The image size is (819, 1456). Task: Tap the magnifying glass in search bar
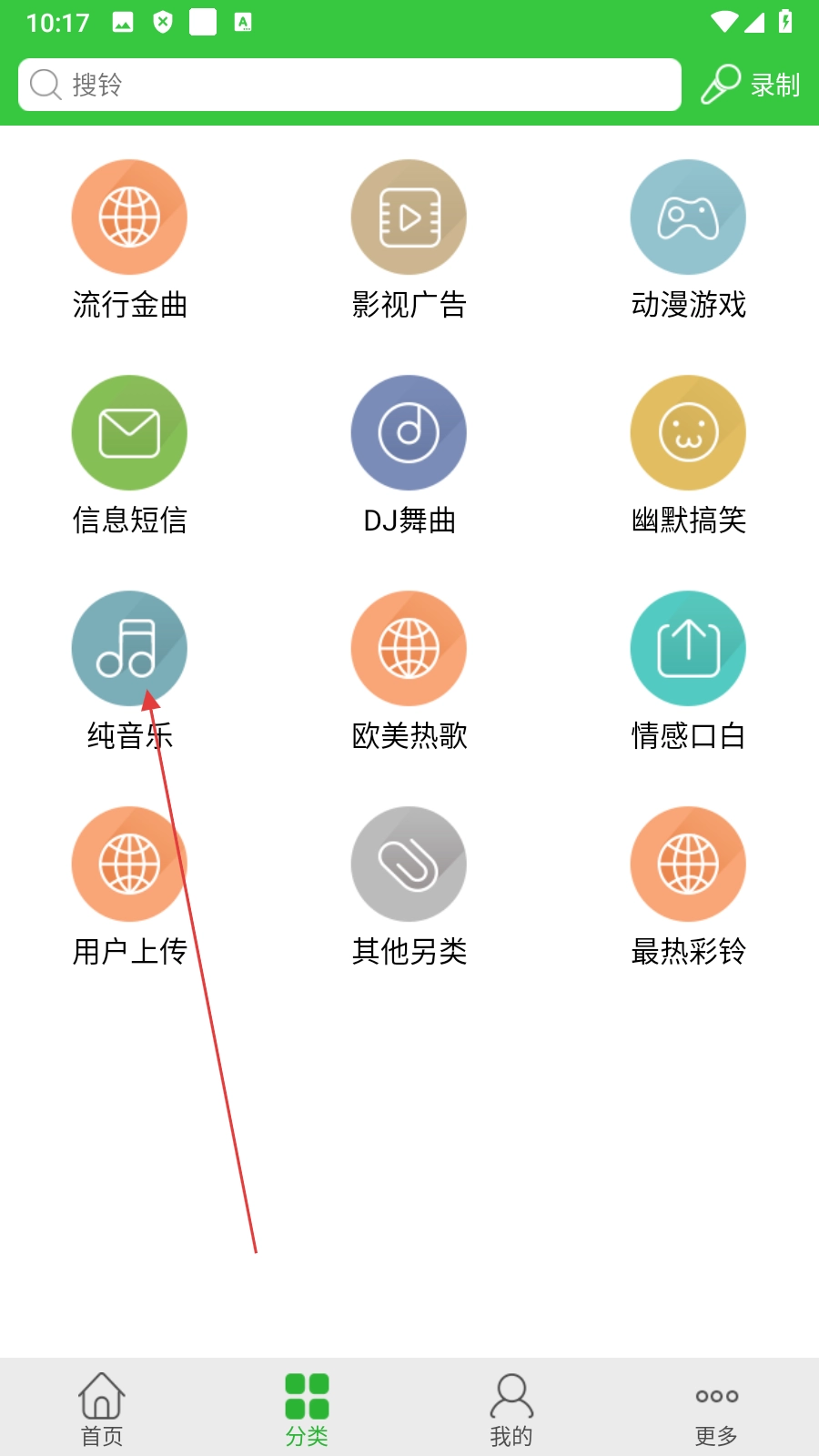[x=45, y=85]
